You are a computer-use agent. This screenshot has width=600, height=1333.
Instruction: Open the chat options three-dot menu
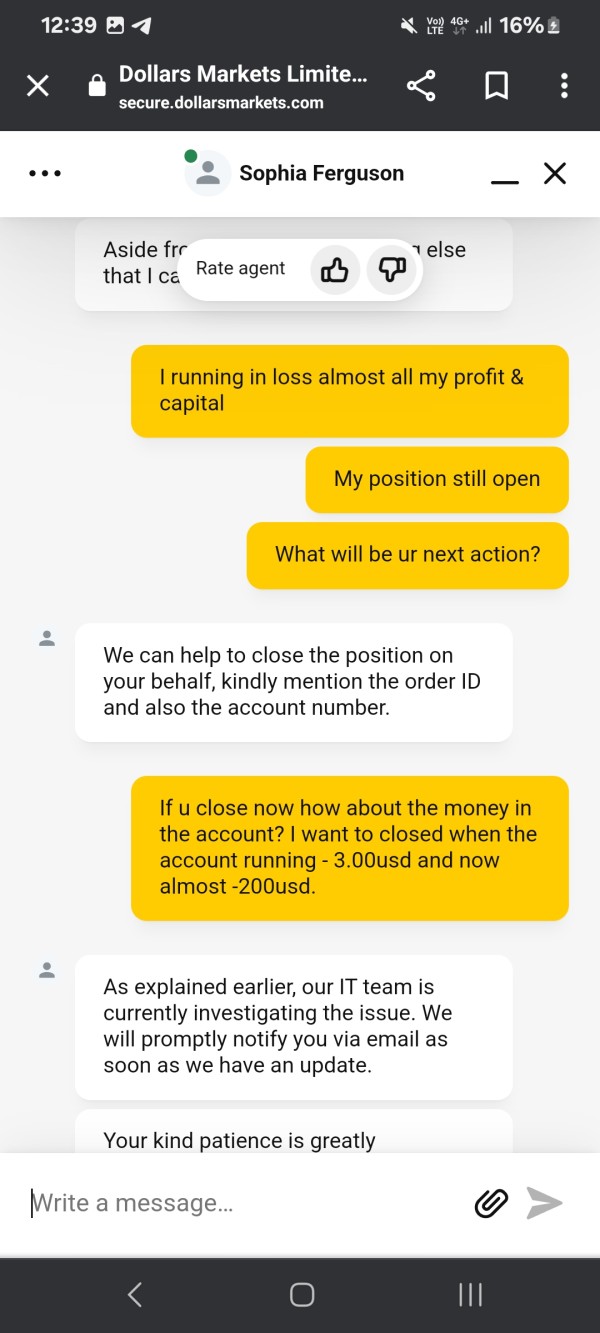(45, 173)
